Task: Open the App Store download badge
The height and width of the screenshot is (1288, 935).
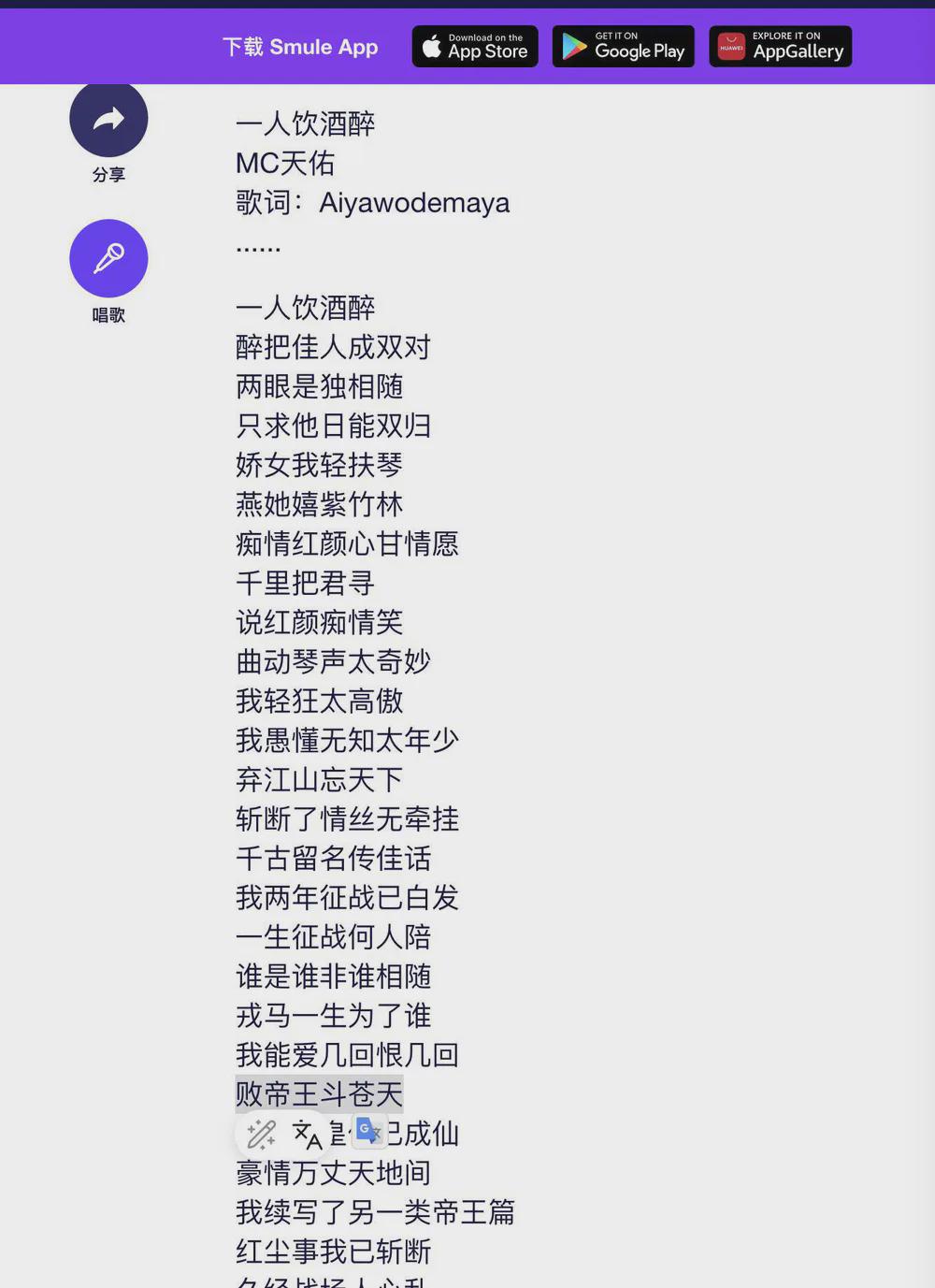Action: pos(475,46)
